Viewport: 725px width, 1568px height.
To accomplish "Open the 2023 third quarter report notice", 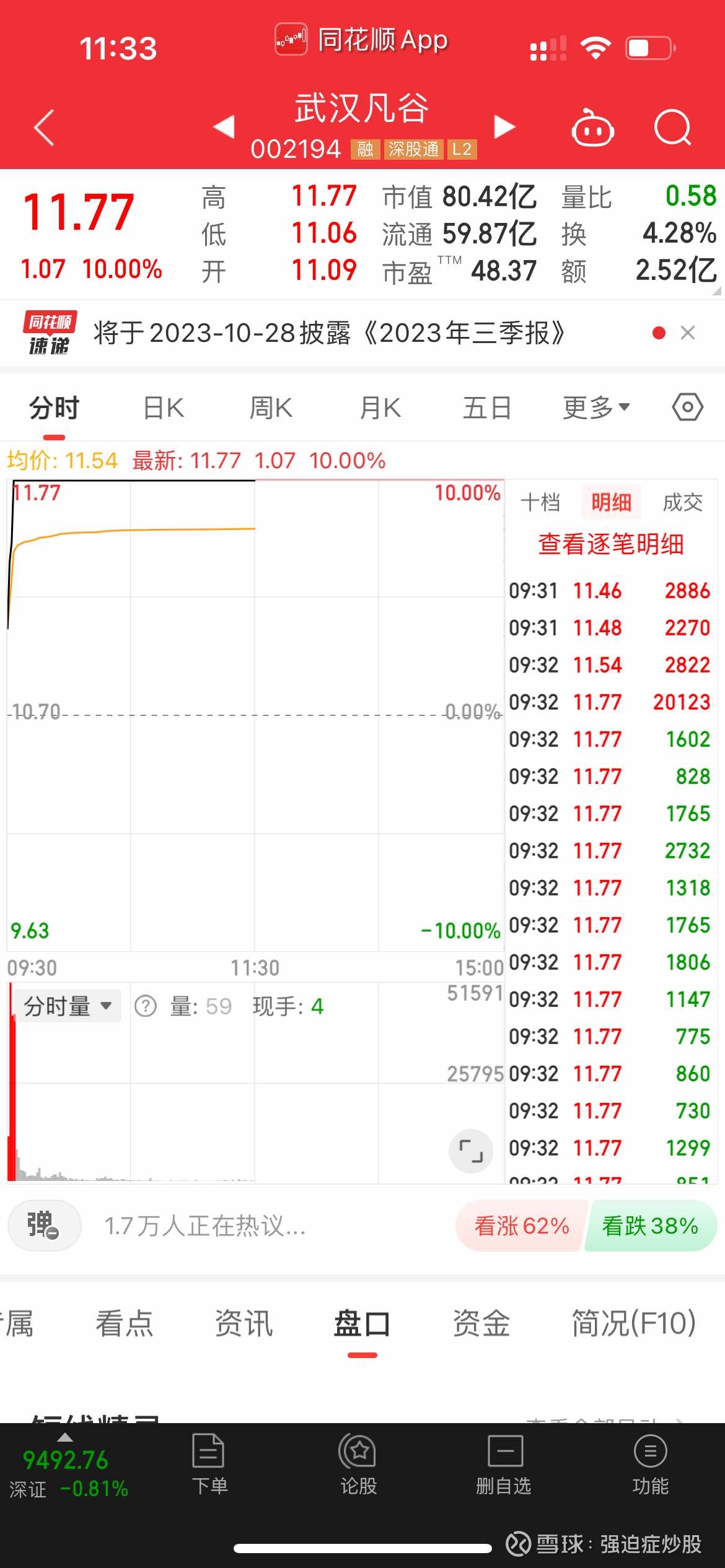I will [x=328, y=333].
